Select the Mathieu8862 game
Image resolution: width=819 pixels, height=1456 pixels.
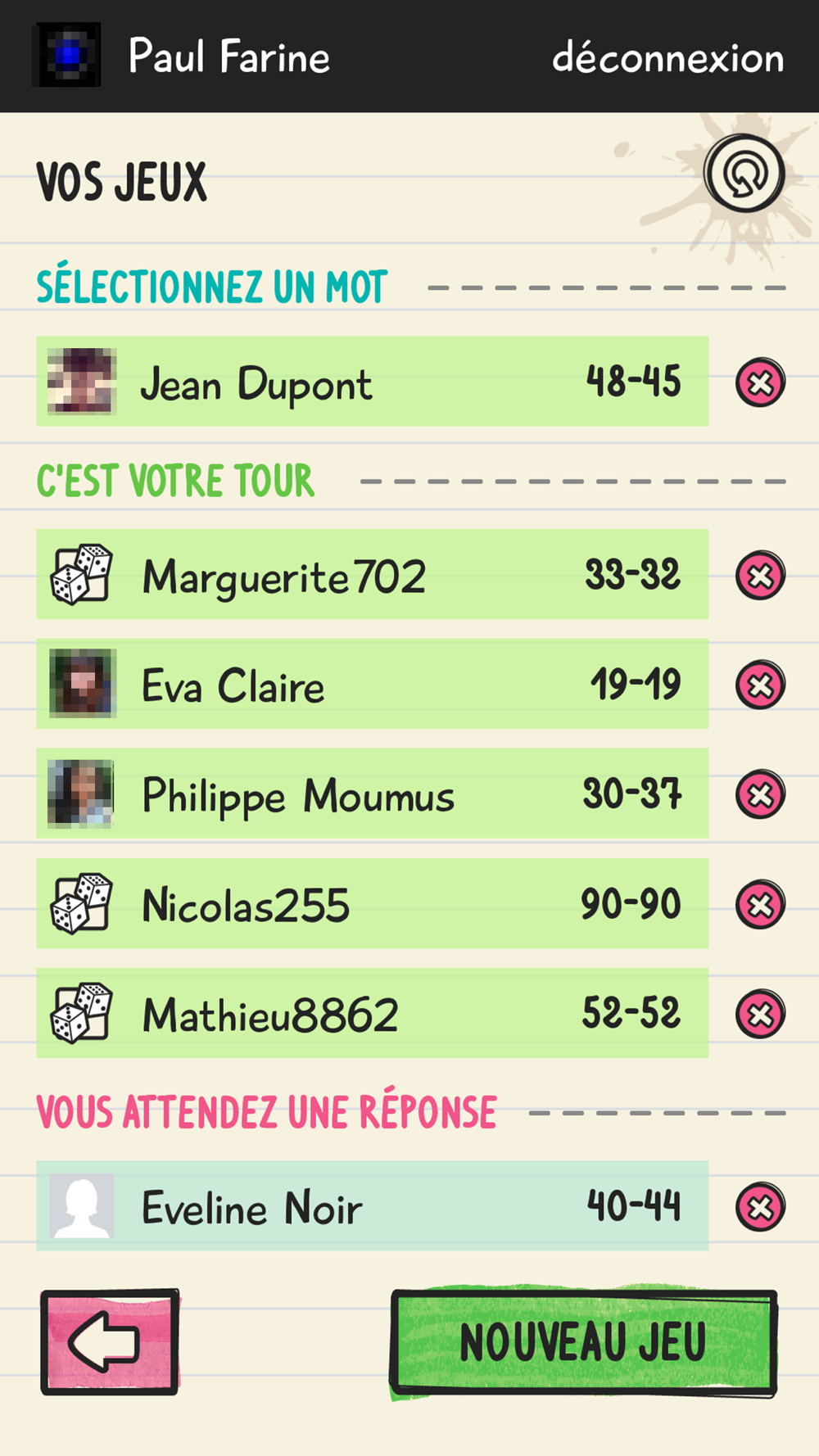point(372,1013)
